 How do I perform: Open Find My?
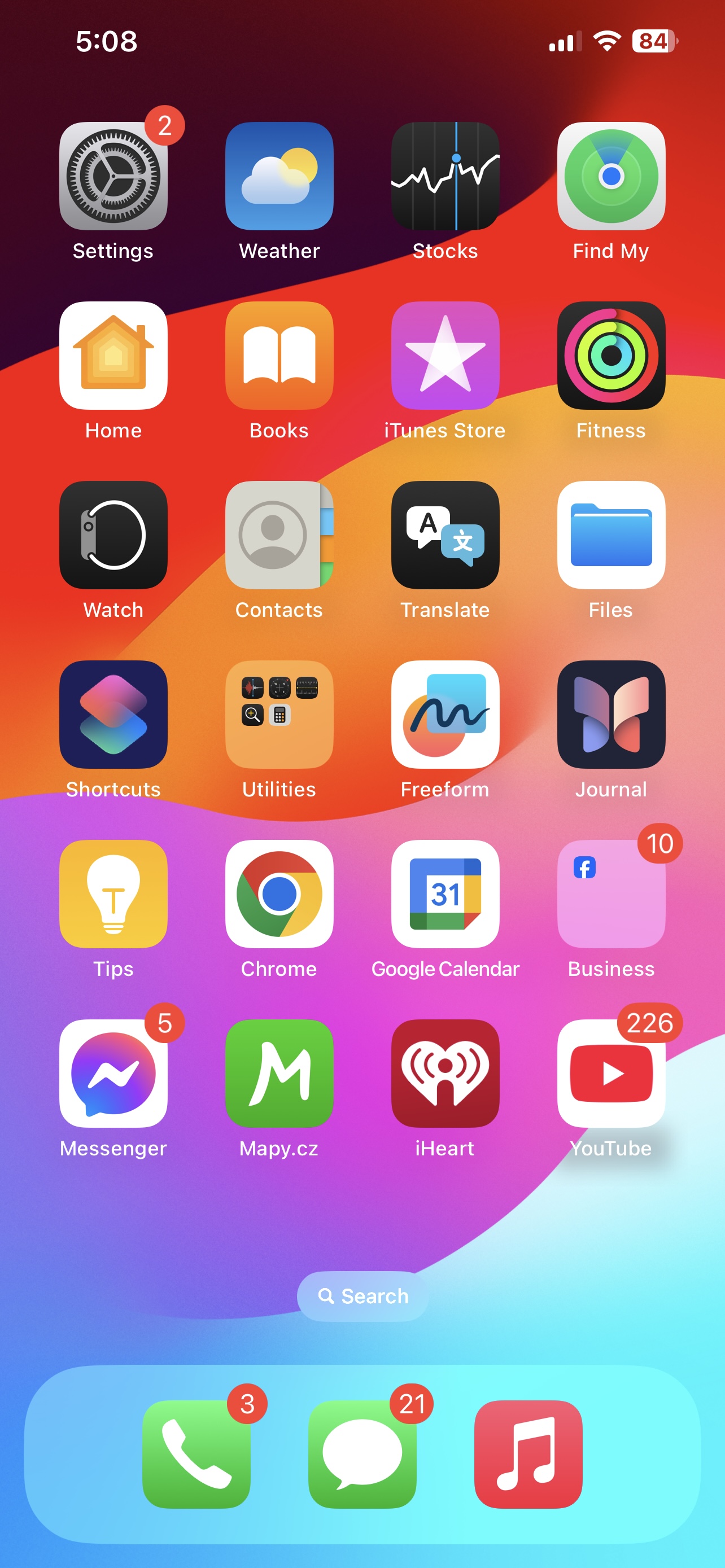click(x=610, y=176)
